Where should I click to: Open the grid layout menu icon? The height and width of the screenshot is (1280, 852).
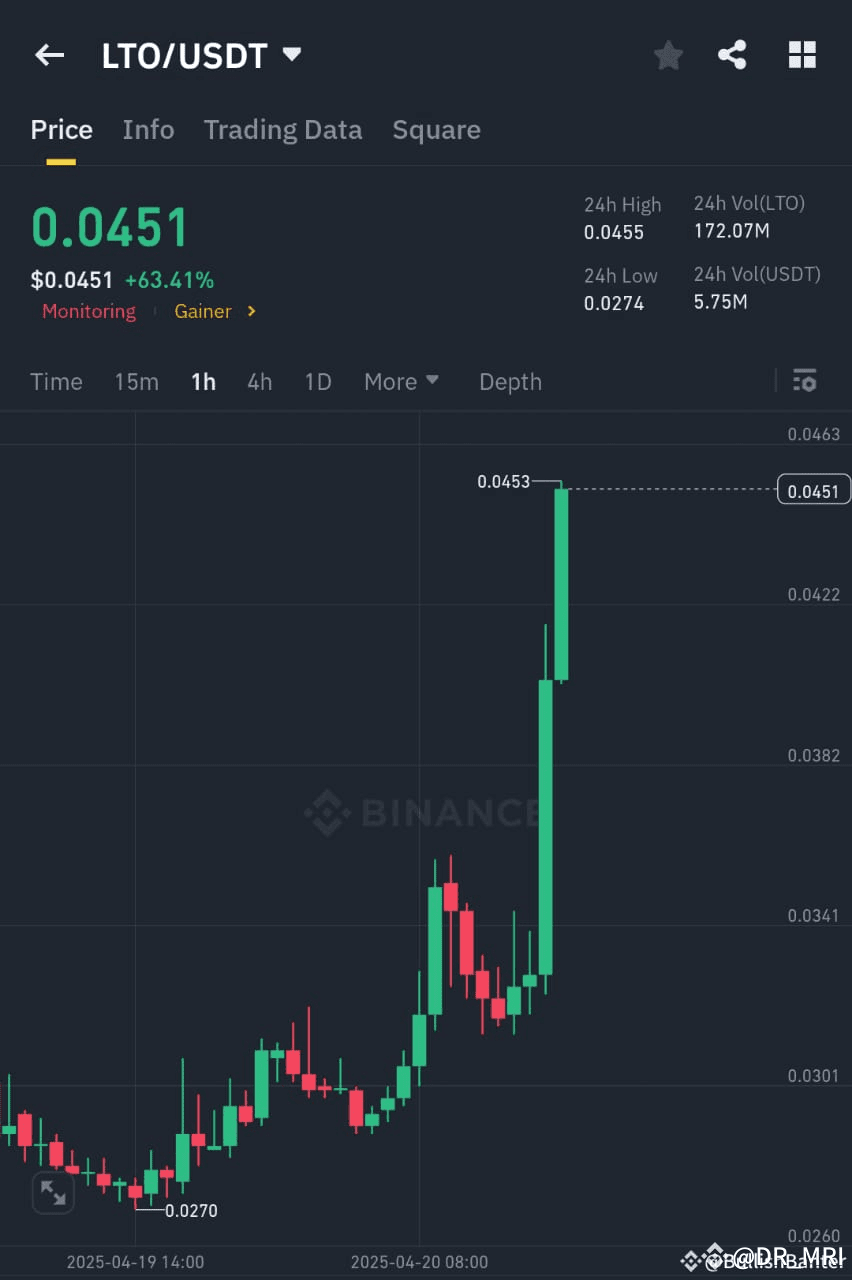(802, 55)
